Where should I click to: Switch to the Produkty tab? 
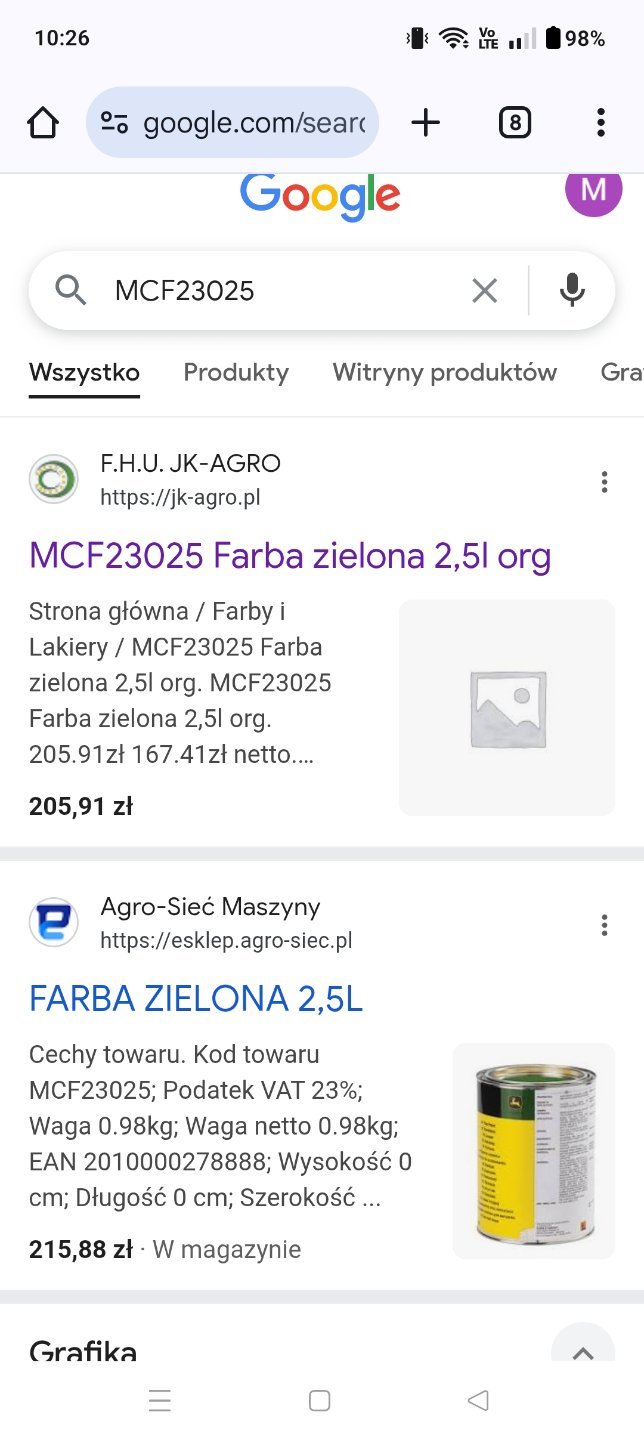tap(236, 373)
